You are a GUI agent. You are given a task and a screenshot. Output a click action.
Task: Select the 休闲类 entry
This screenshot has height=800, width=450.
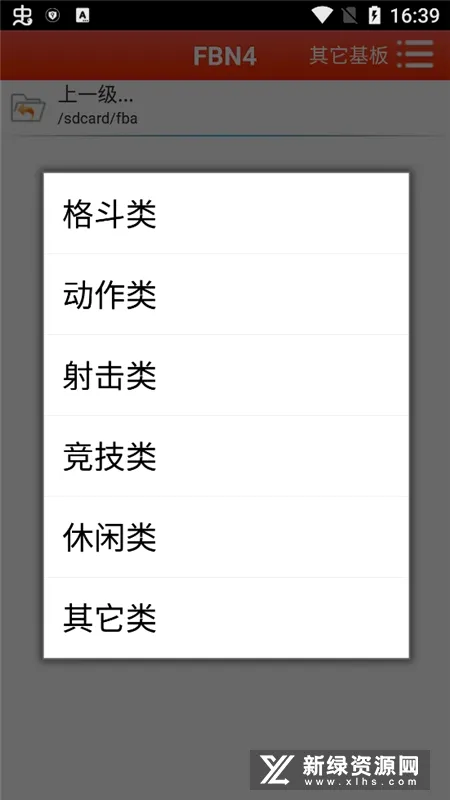[x=226, y=537]
